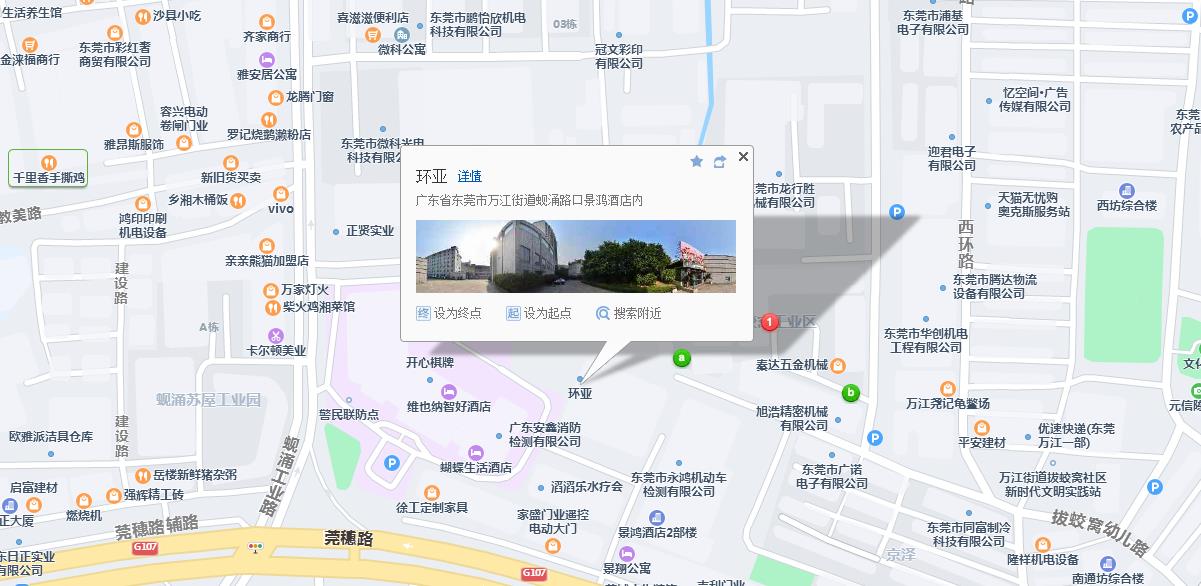Close the 环亚 info popup
The width and height of the screenshot is (1201, 586).
tap(743, 157)
